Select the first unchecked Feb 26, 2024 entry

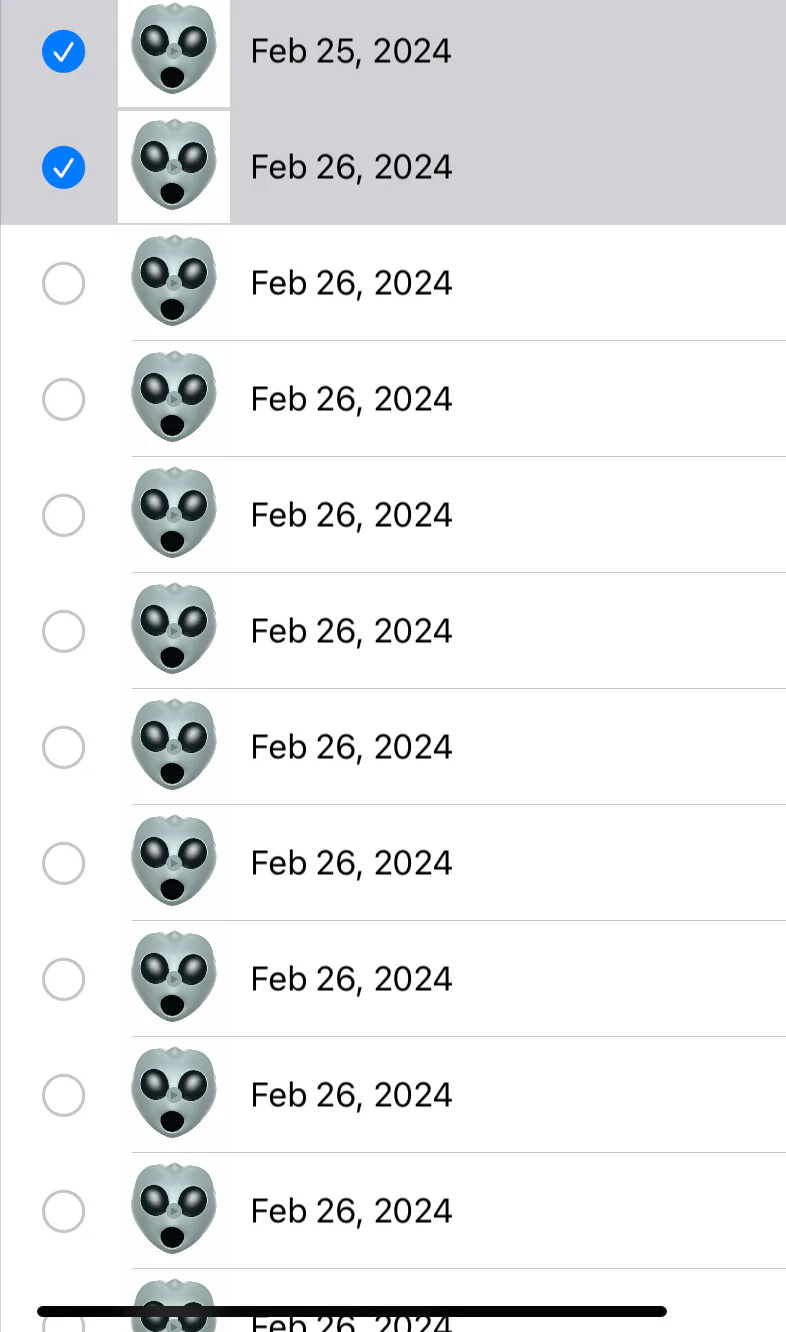pyautogui.click(x=63, y=283)
